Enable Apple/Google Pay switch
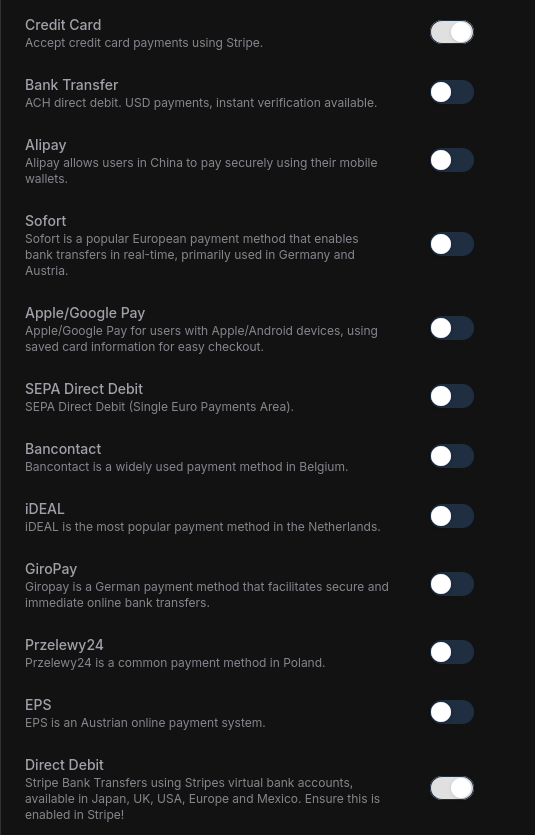The width and height of the screenshot is (535, 835). 451,329
